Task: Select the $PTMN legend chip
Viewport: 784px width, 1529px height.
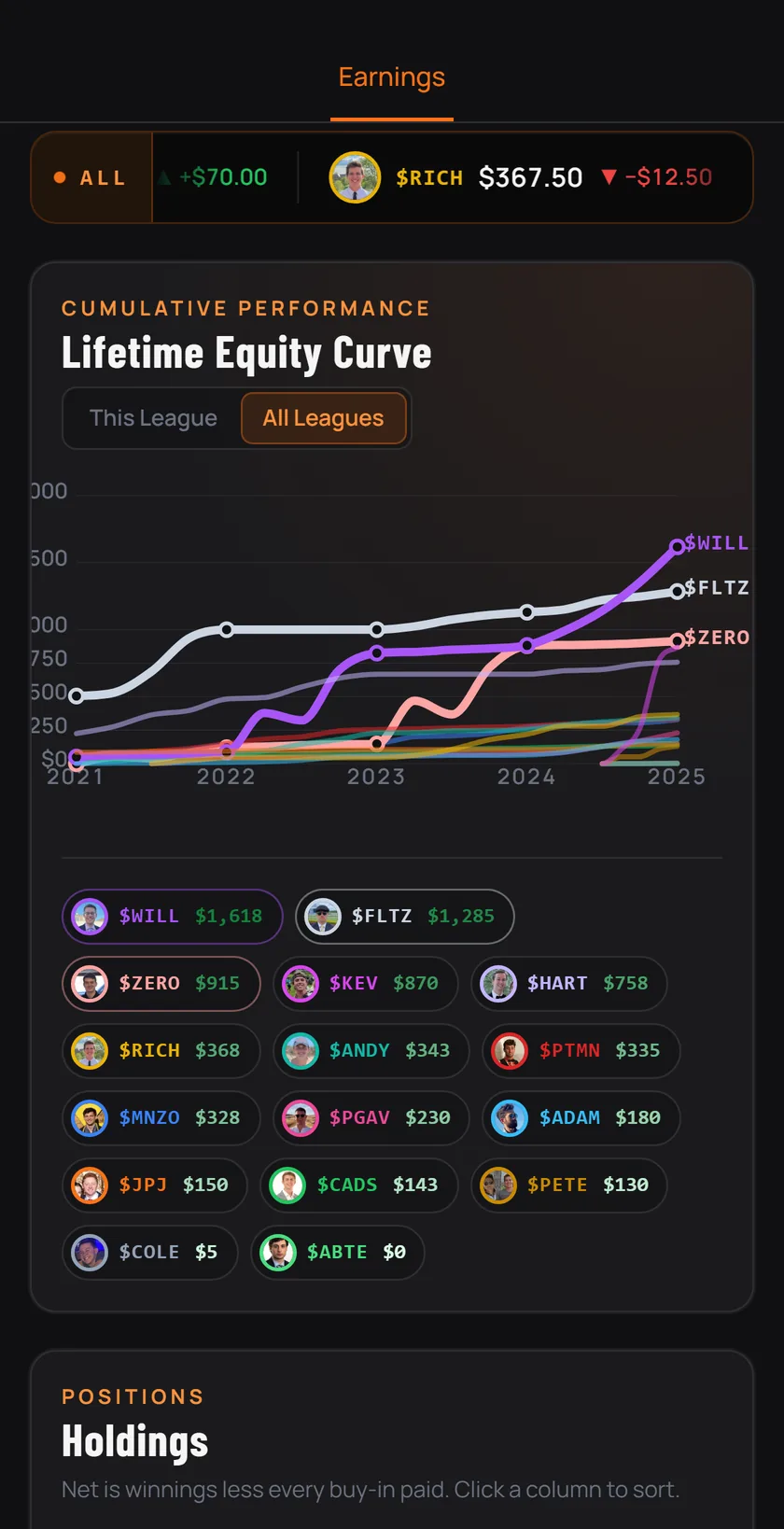Action: pyautogui.click(x=581, y=1051)
